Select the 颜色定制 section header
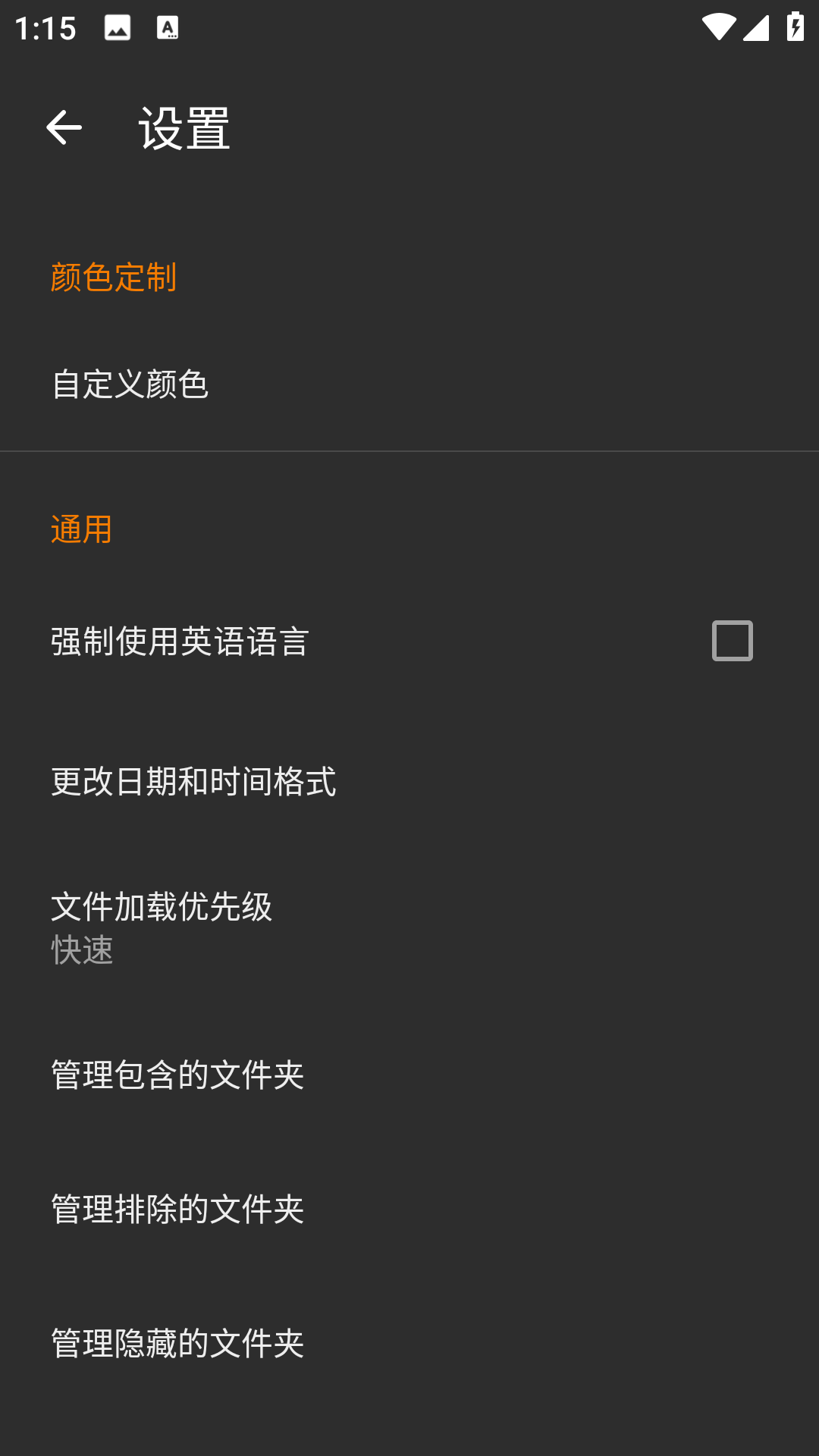This screenshot has width=819, height=1456. [112, 278]
